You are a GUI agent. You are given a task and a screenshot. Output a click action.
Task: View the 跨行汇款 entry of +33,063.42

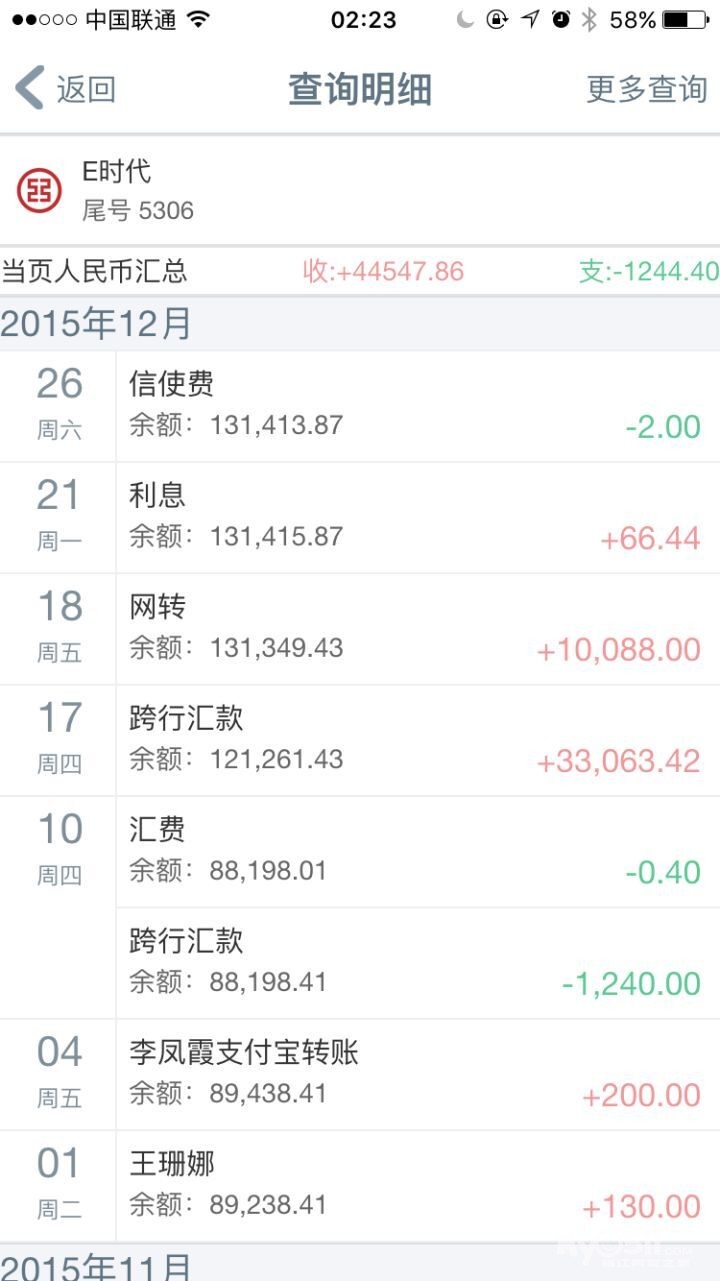417,740
